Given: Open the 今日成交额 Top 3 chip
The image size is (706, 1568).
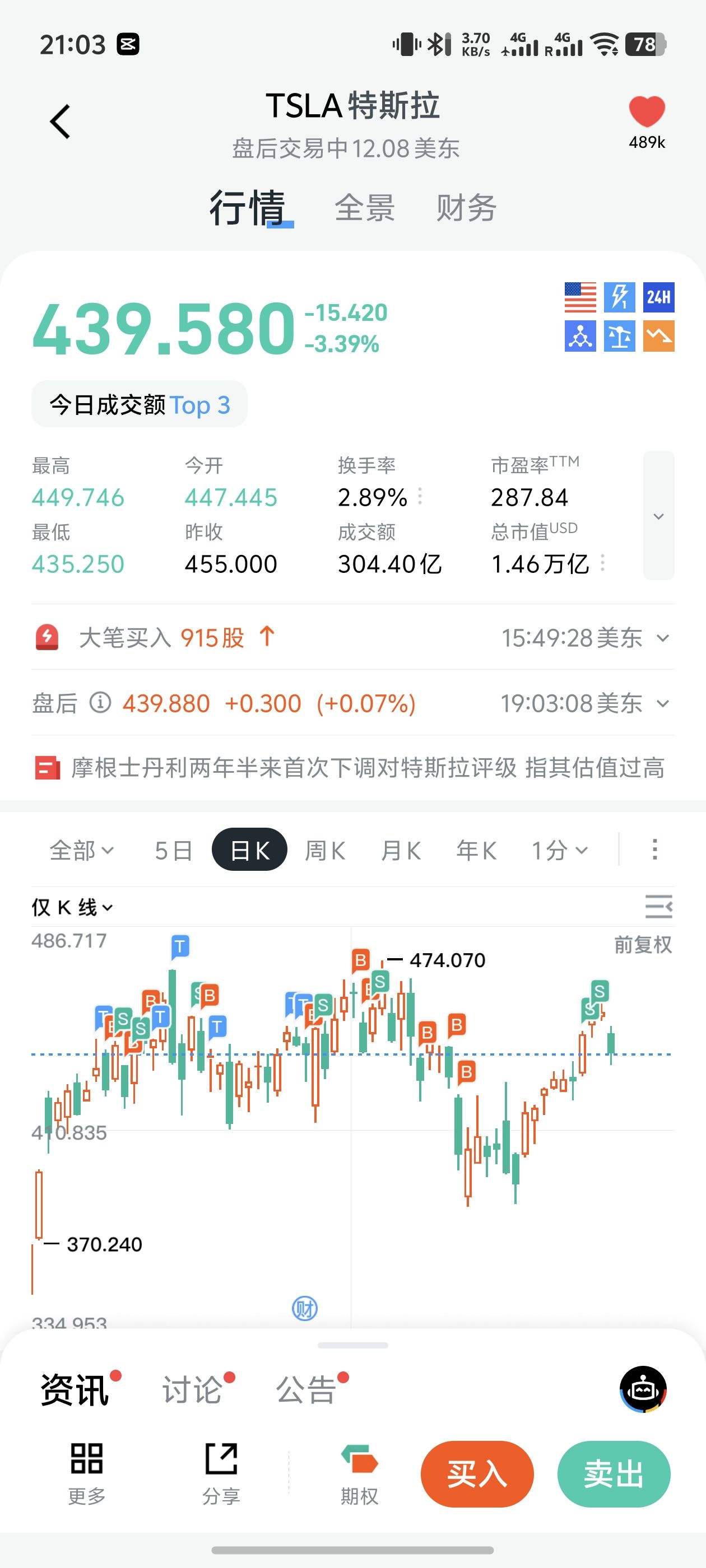Looking at the screenshot, I should (x=140, y=405).
